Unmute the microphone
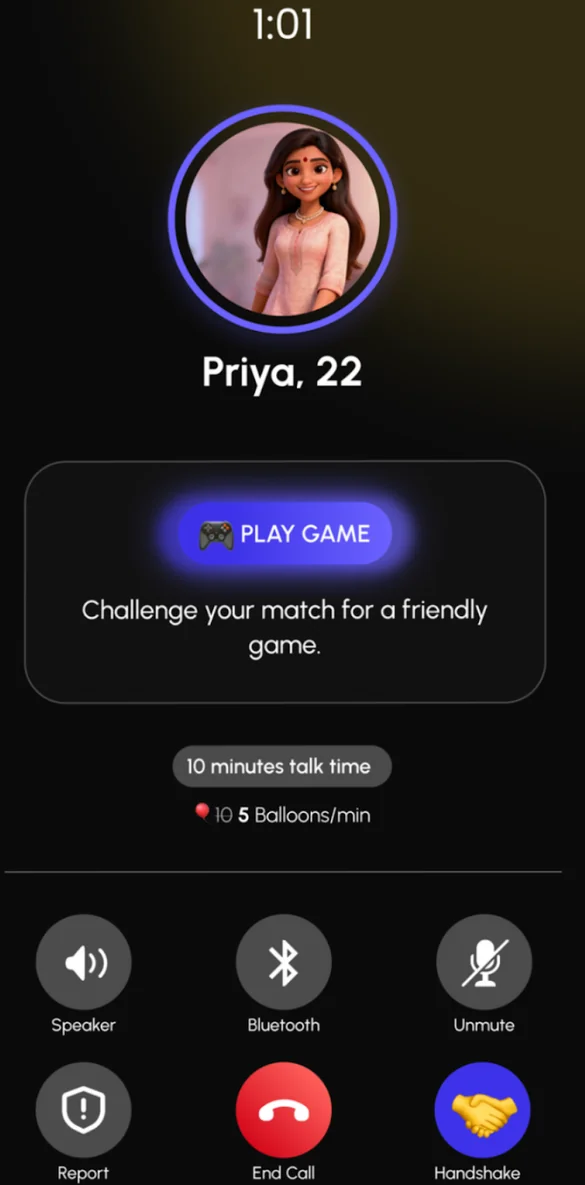This screenshot has width=585, height=1185. [484, 962]
